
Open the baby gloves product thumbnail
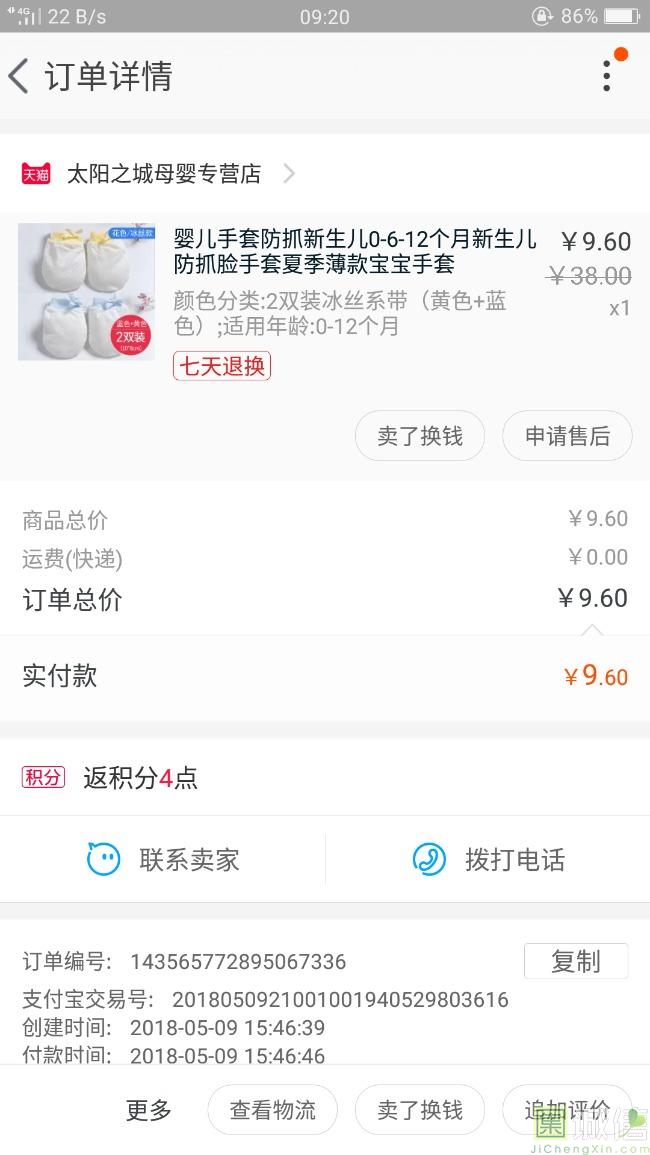click(86, 291)
